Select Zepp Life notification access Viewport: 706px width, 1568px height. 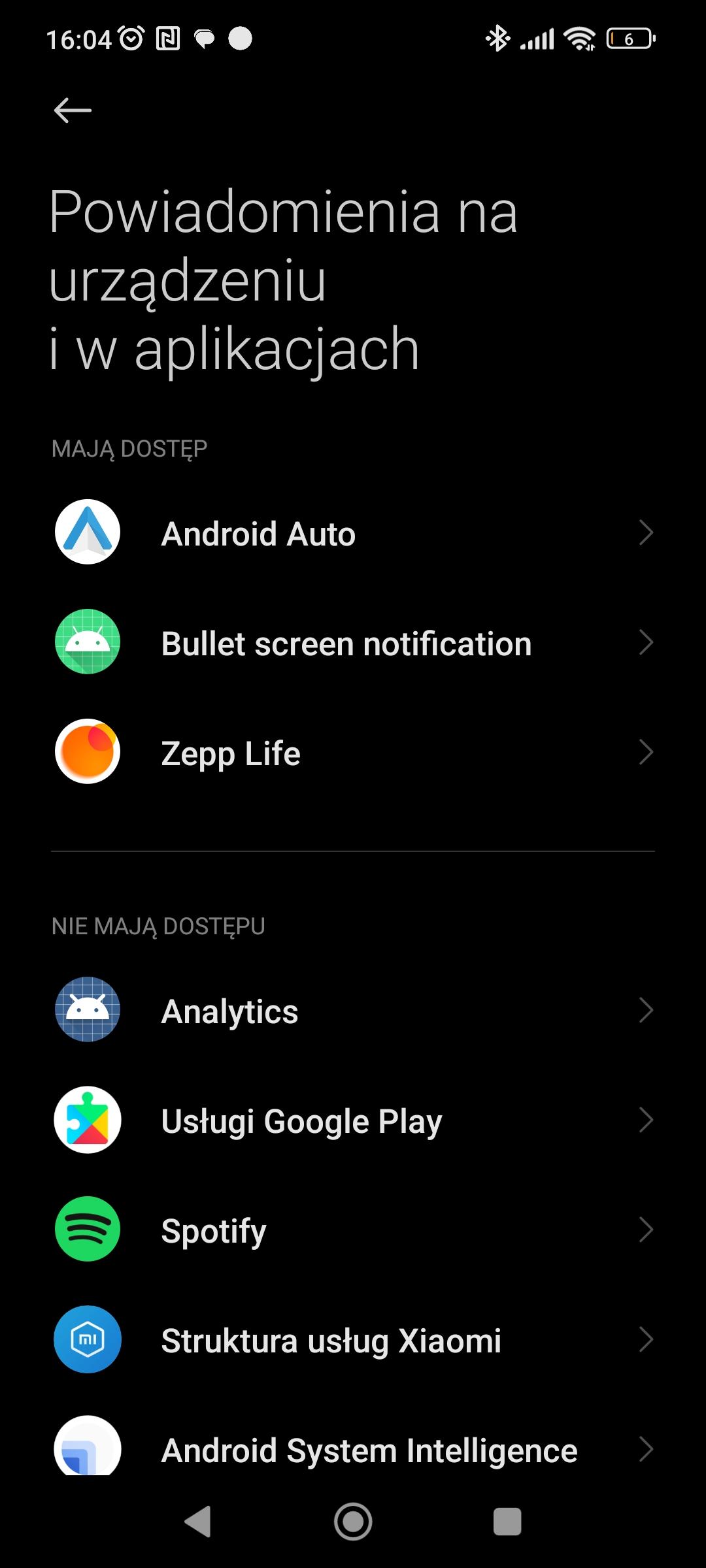point(353,753)
